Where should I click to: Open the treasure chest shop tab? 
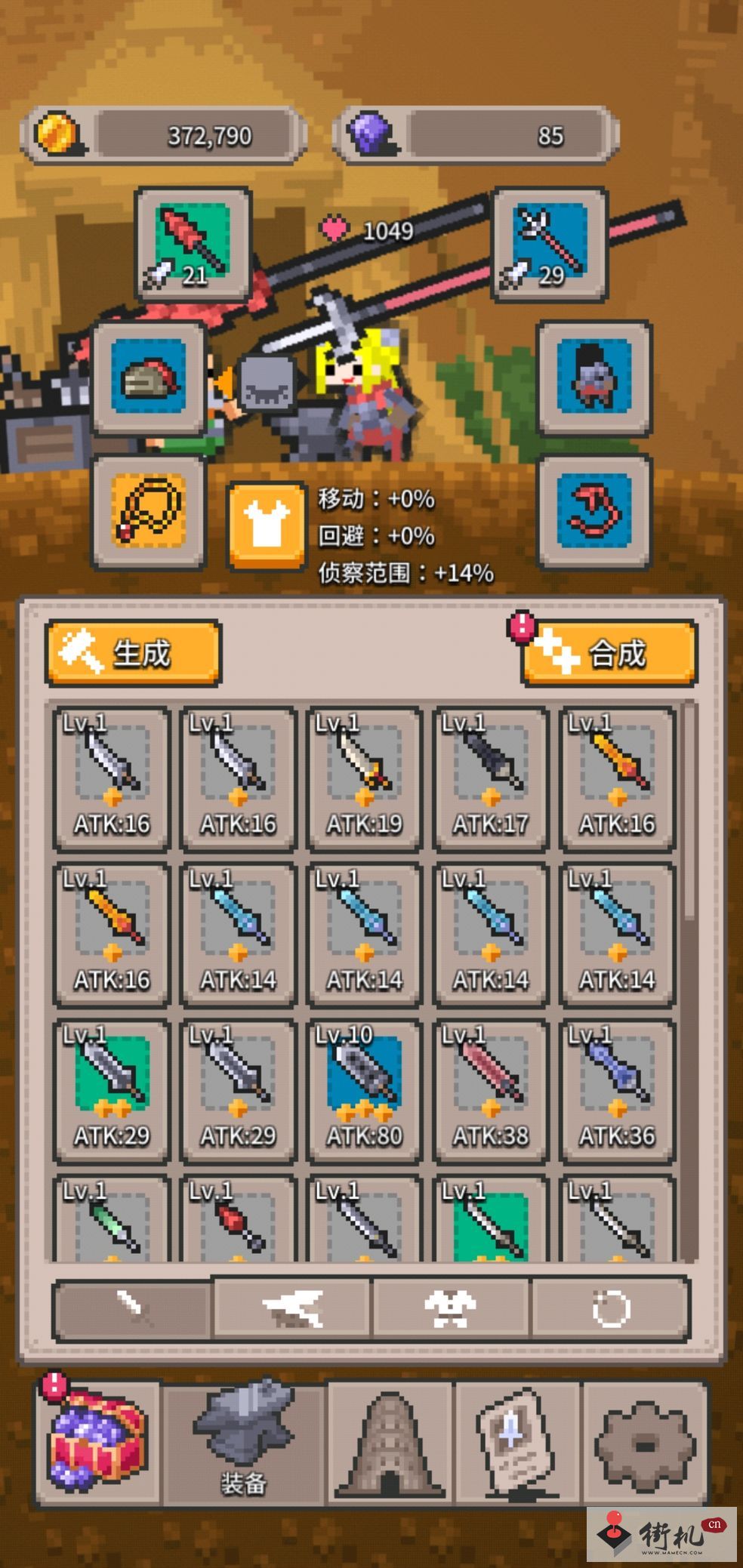(x=97, y=1442)
